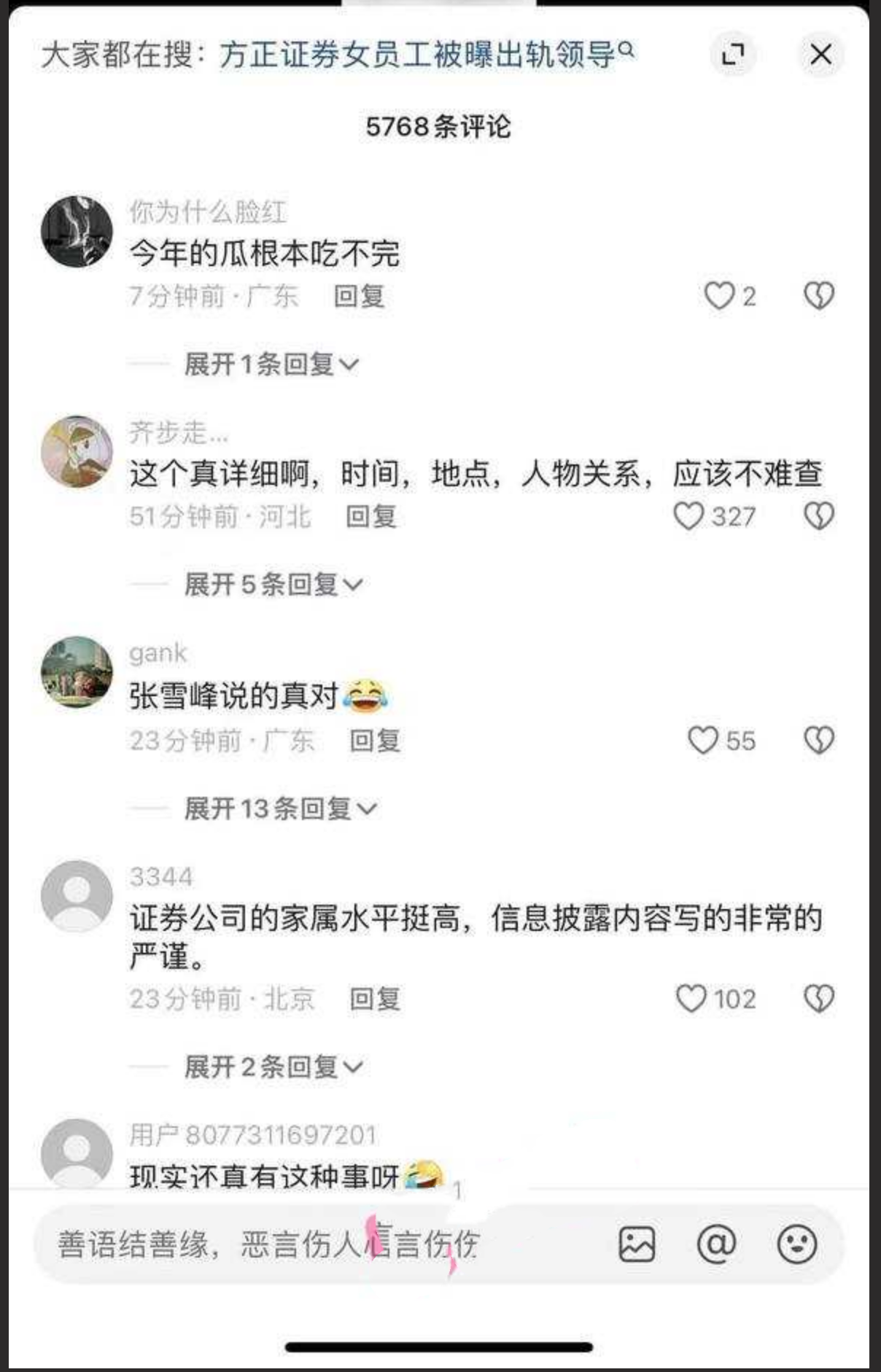Tap dislike icon on 3344's comment
This screenshot has width=881, height=1372.
pos(818,998)
